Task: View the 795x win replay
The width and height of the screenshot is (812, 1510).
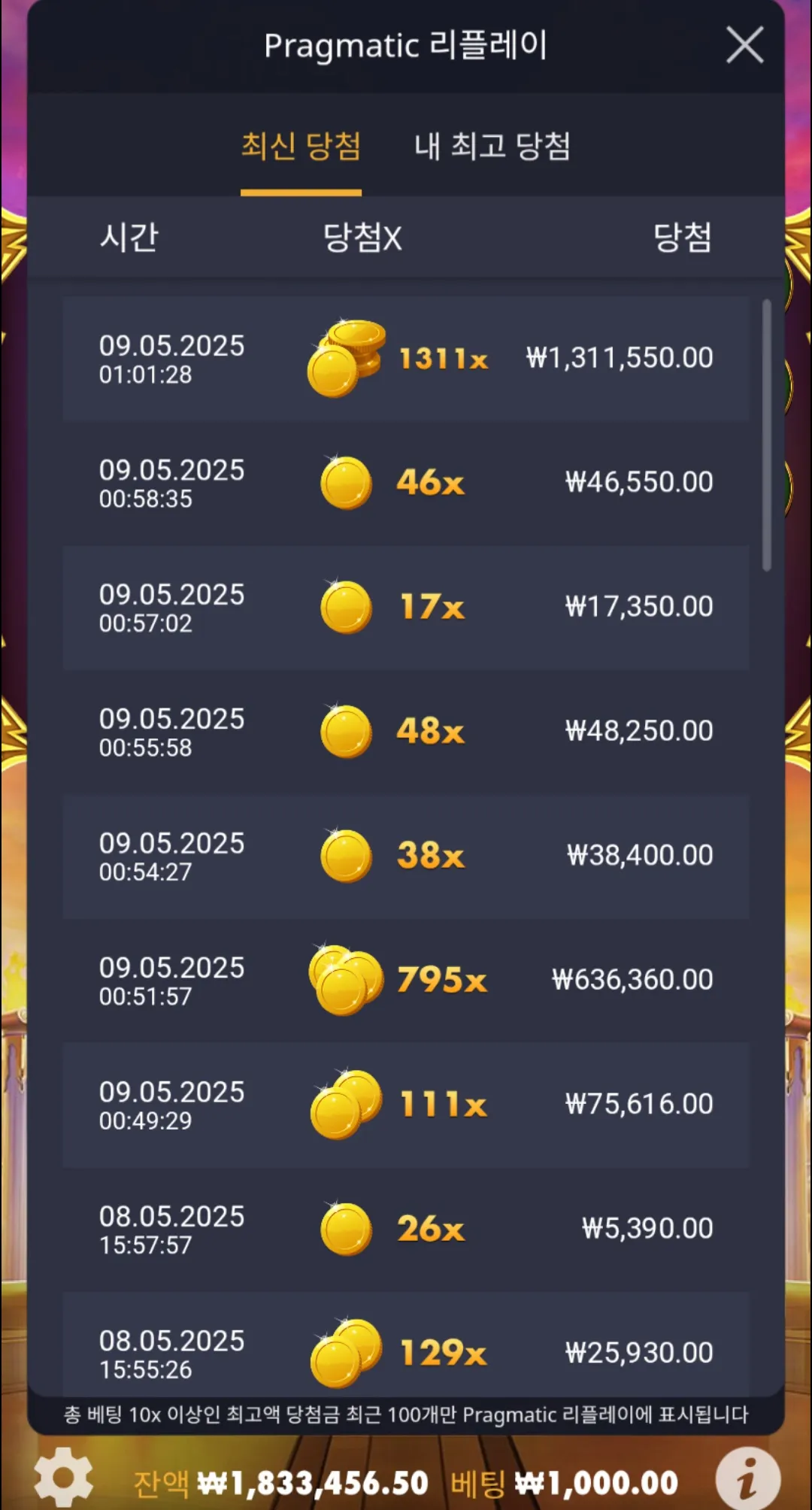Action: pos(406,981)
